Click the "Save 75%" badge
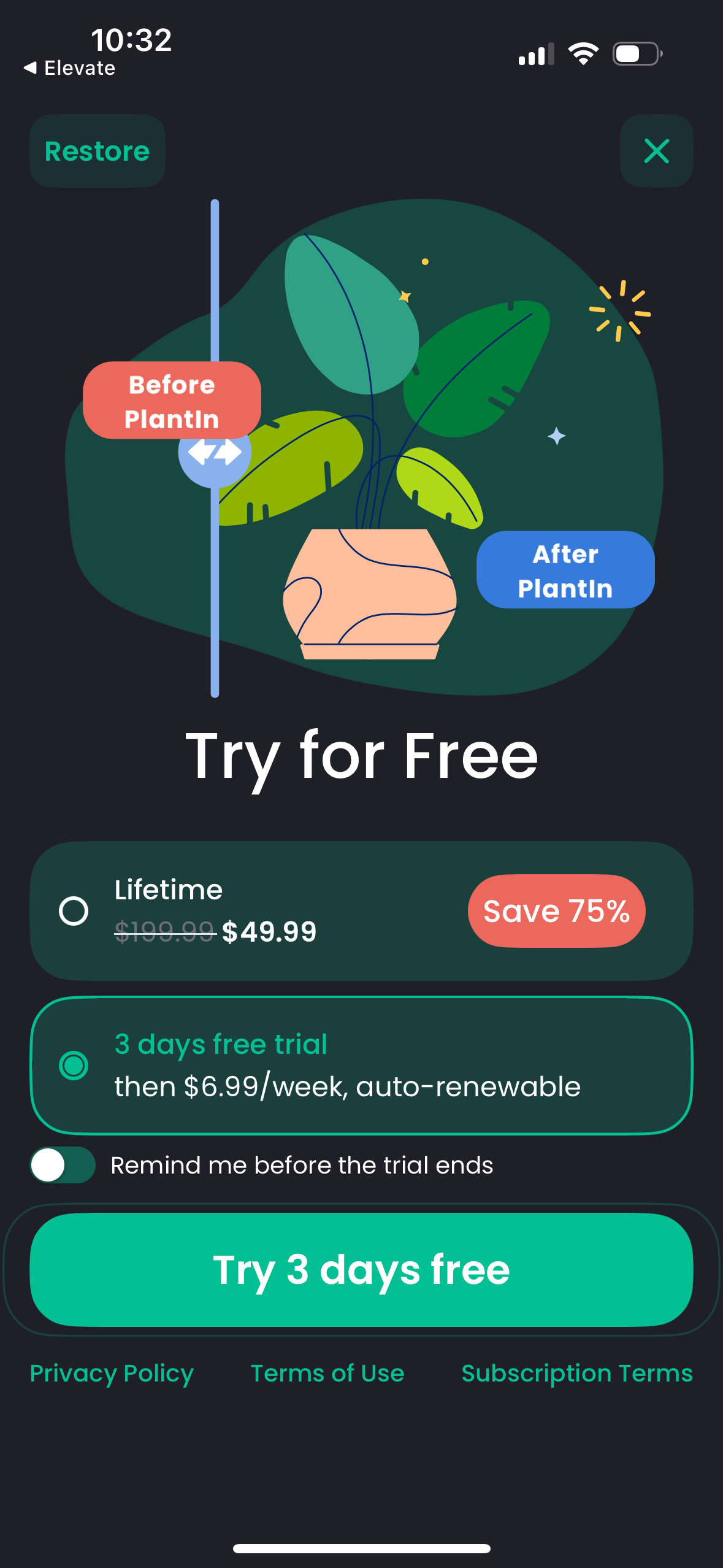 click(x=556, y=911)
